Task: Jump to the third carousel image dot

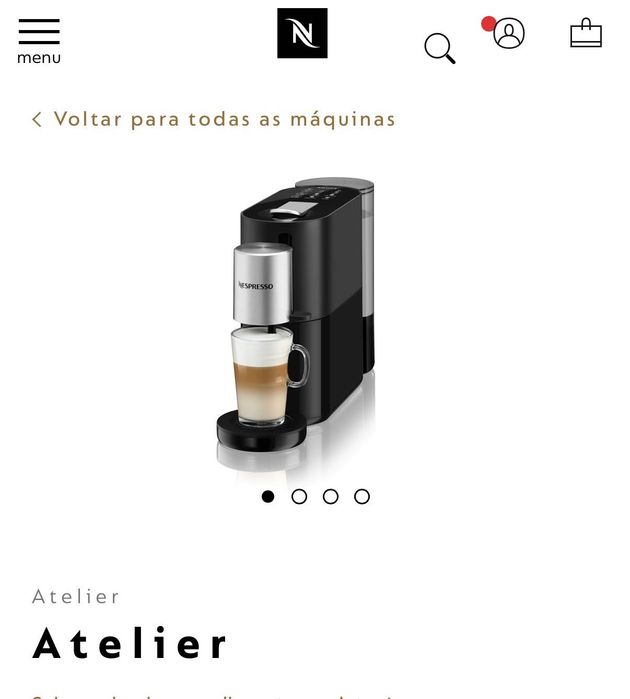Action: 331,496
